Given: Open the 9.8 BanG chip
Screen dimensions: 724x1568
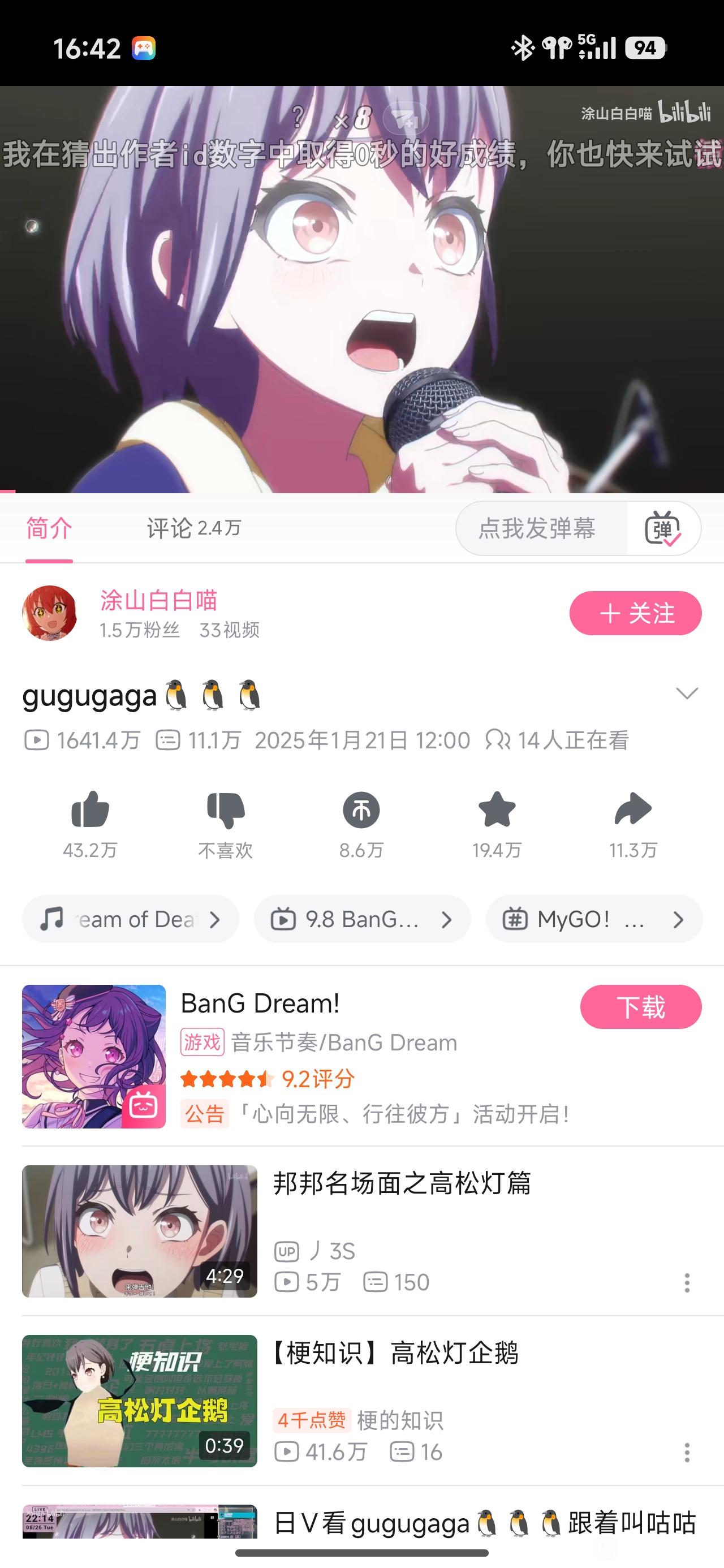Looking at the screenshot, I should [x=363, y=919].
